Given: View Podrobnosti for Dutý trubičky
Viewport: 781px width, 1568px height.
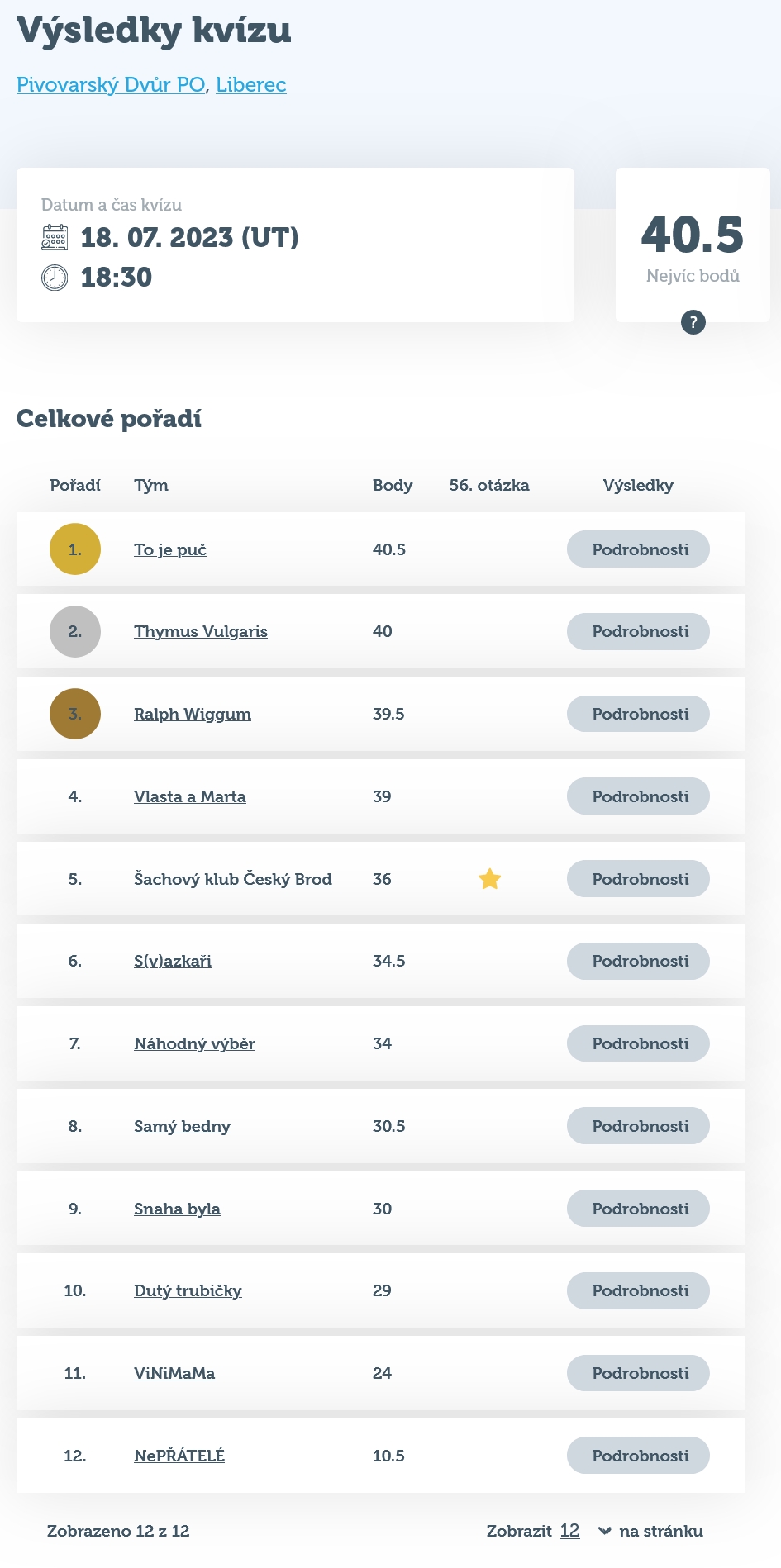Looking at the screenshot, I should pyautogui.click(x=638, y=1290).
